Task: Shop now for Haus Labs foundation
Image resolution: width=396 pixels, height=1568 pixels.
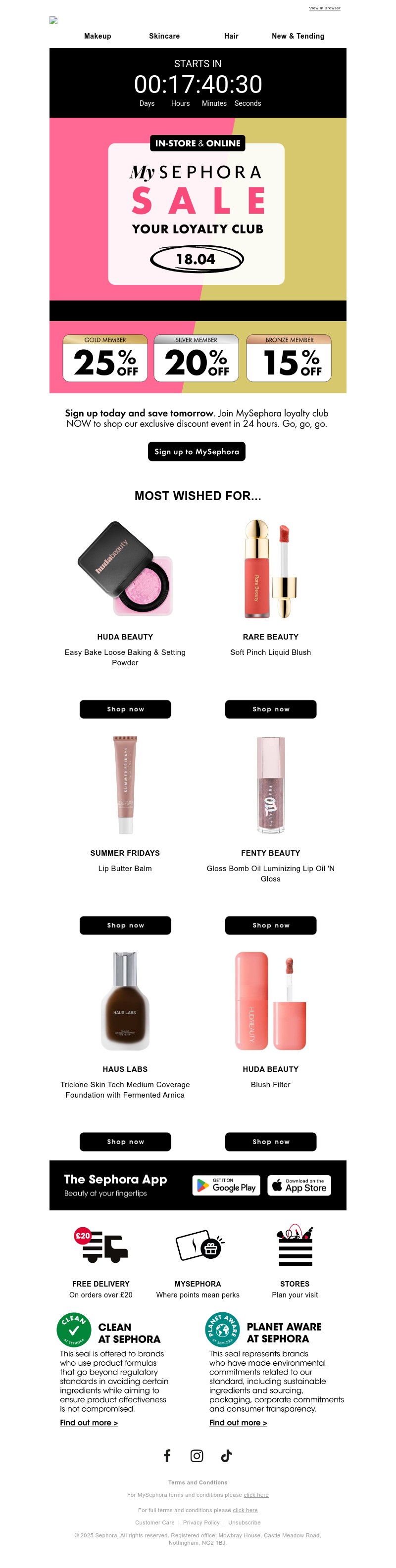Action: [125, 1141]
